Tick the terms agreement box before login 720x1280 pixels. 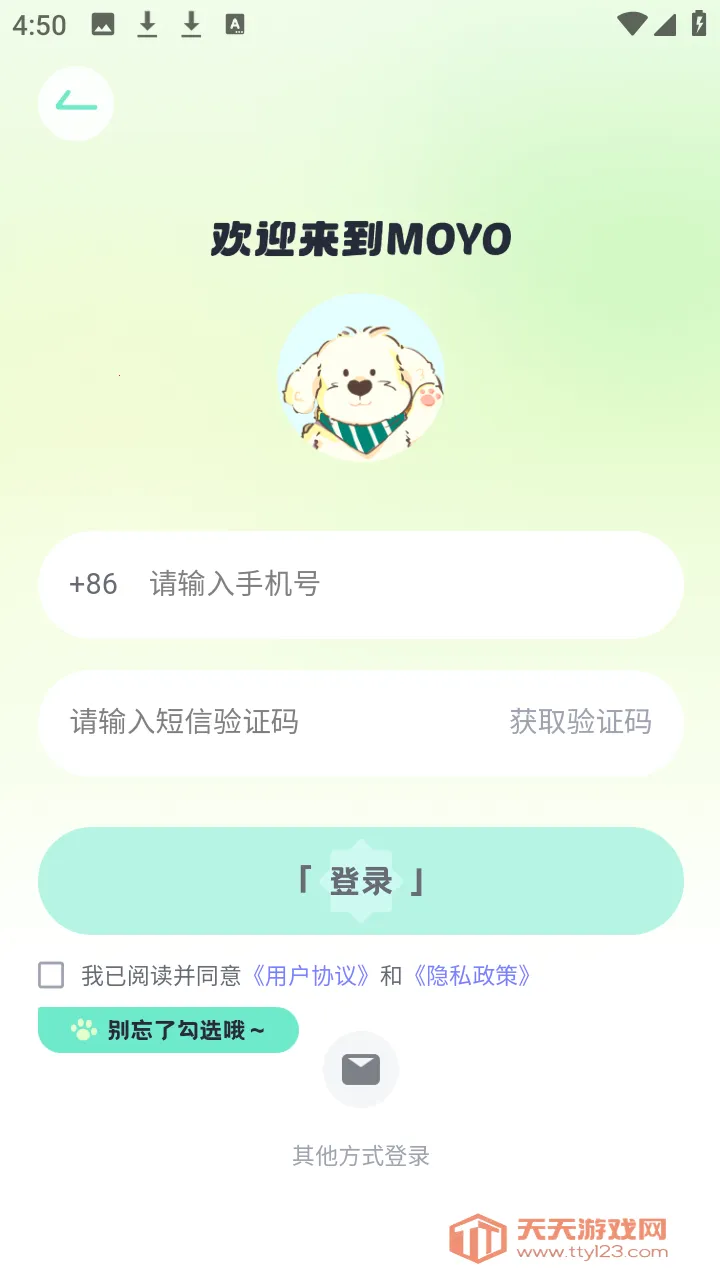point(50,975)
